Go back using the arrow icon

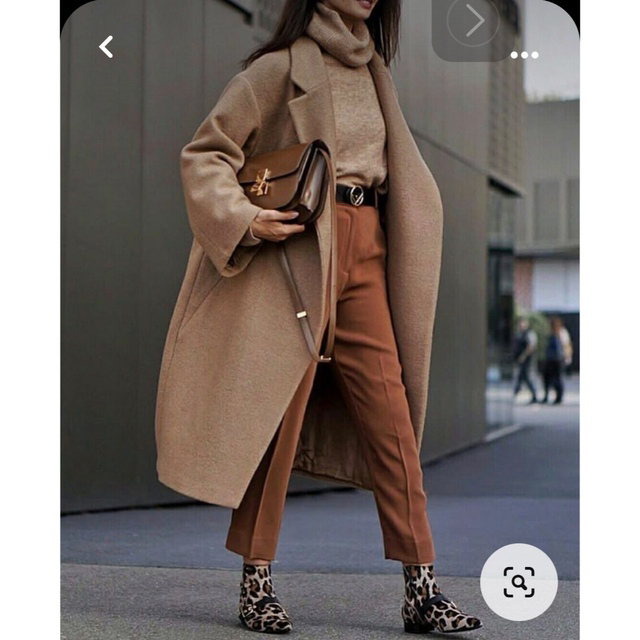[x=106, y=47]
